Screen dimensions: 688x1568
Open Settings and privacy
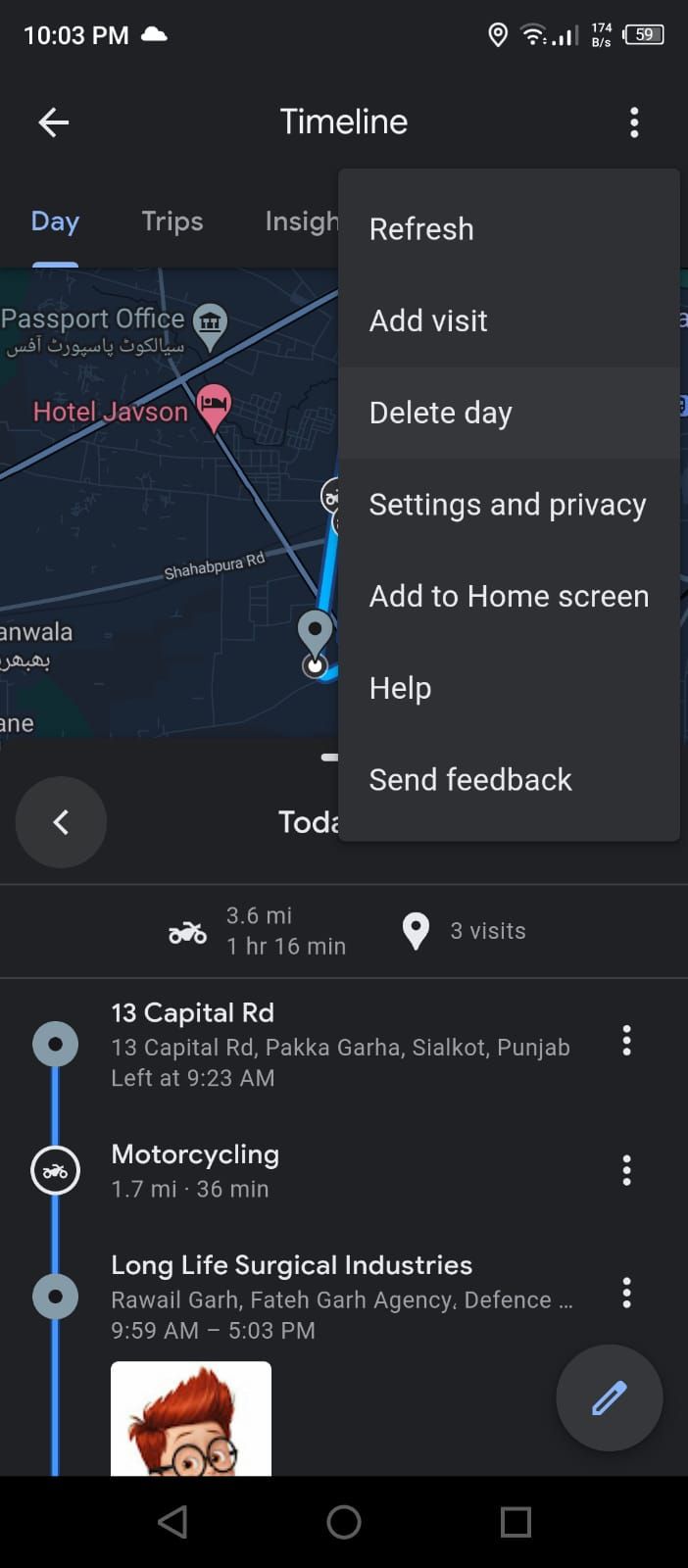click(507, 505)
